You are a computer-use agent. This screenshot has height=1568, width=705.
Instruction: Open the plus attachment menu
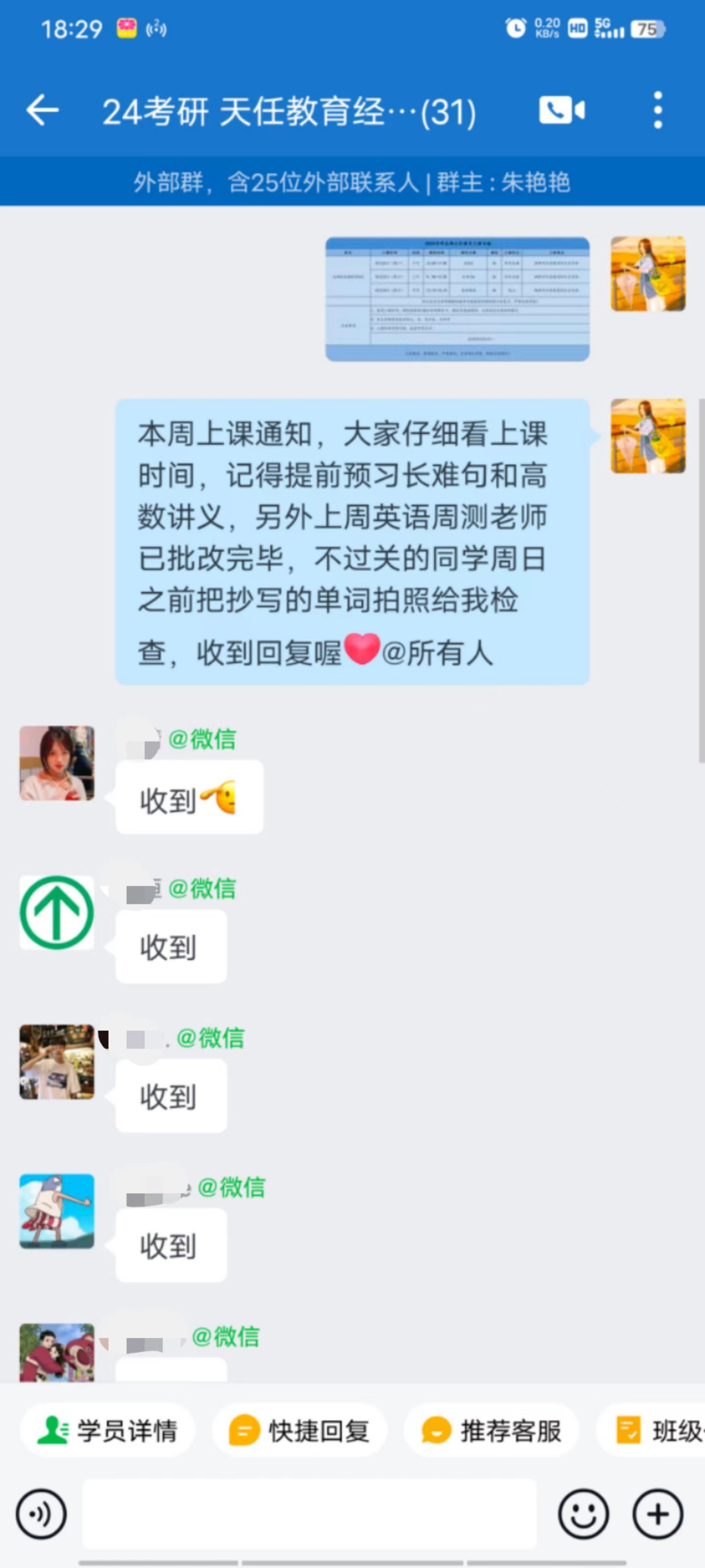pyautogui.click(x=658, y=1514)
